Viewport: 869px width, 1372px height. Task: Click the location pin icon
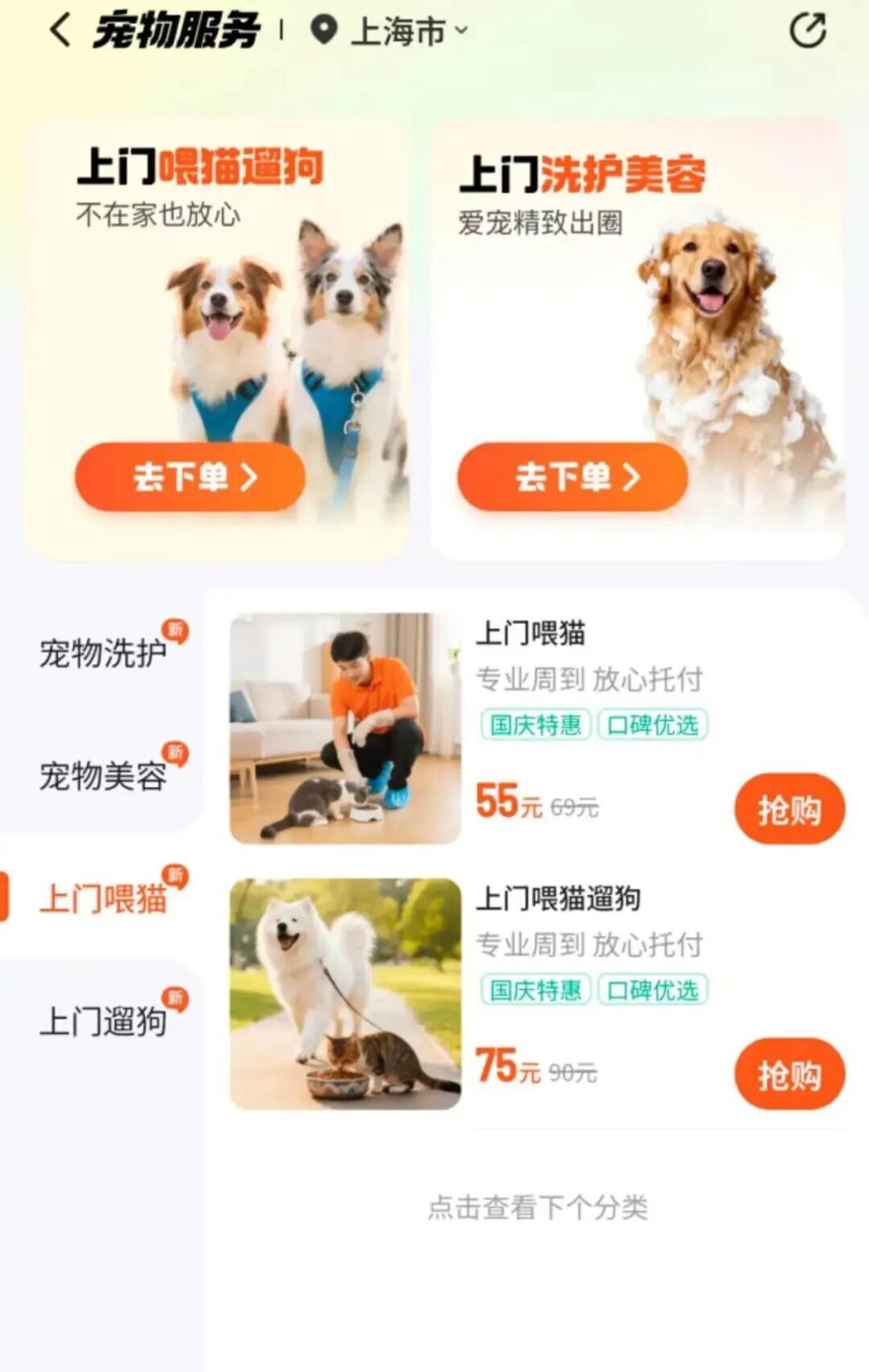(x=318, y=30)
